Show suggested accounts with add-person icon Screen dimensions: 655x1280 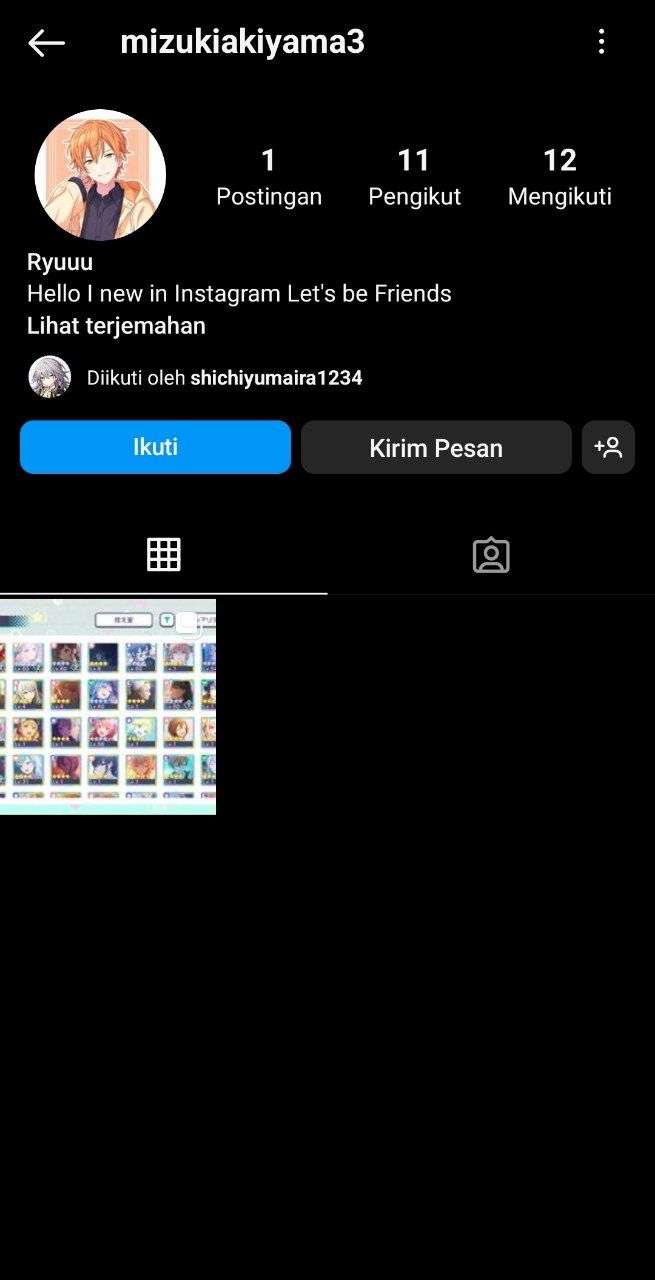(x=608, y=447)
